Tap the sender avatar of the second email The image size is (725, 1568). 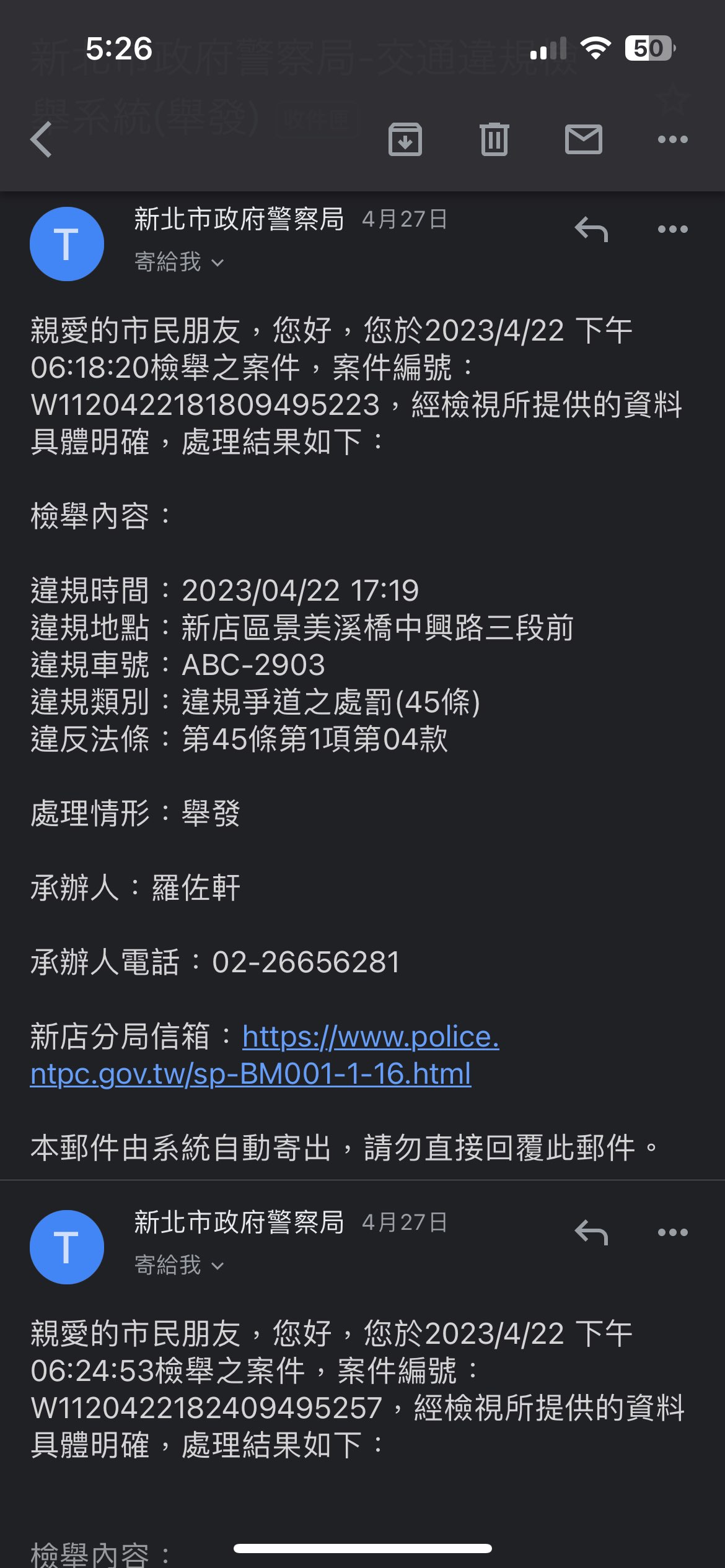pyautogui.click(x=67, y=1247)
